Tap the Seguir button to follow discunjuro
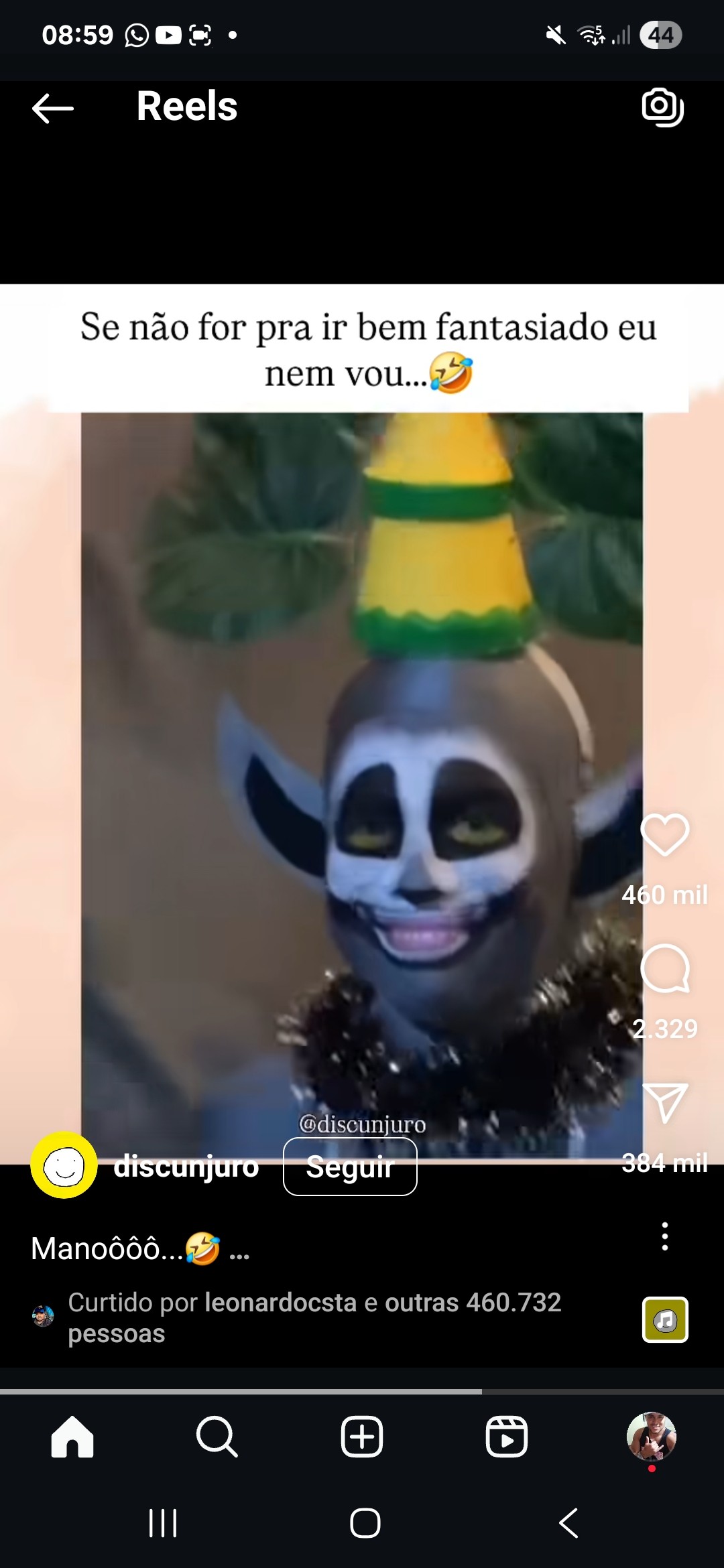724x1568 pixels. (350, 1167)
